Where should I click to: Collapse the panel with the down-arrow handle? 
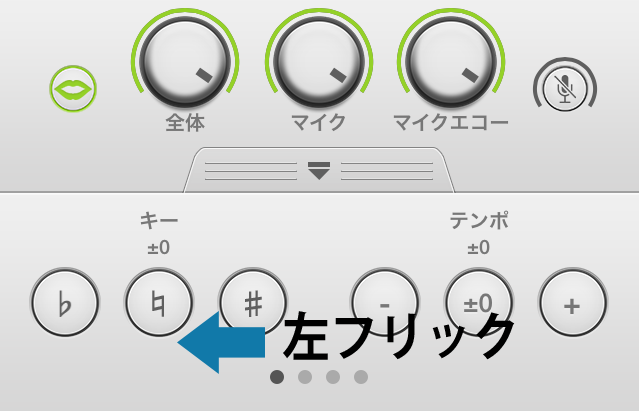tap(319, 171)
